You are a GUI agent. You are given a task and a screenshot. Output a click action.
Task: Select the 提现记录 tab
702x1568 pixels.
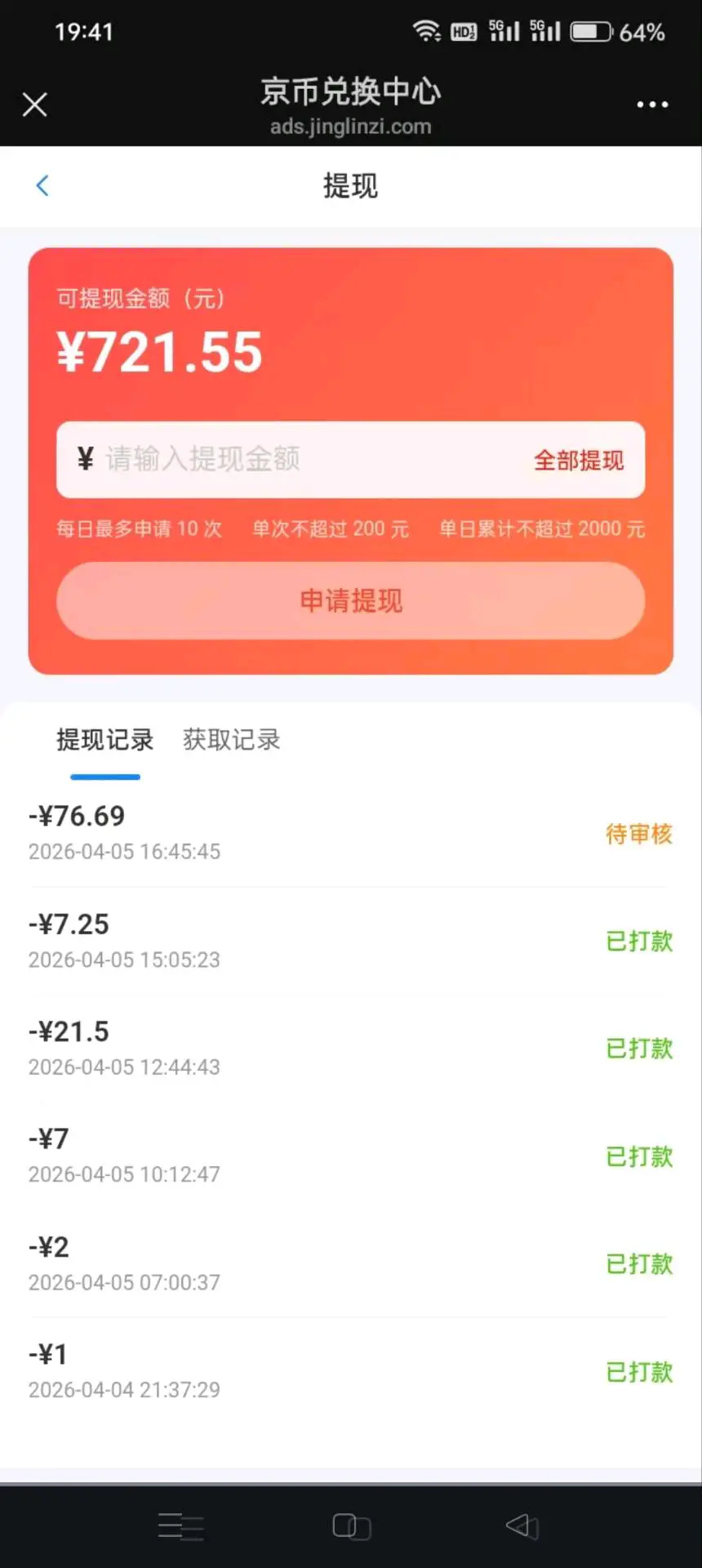pos(104,740)
